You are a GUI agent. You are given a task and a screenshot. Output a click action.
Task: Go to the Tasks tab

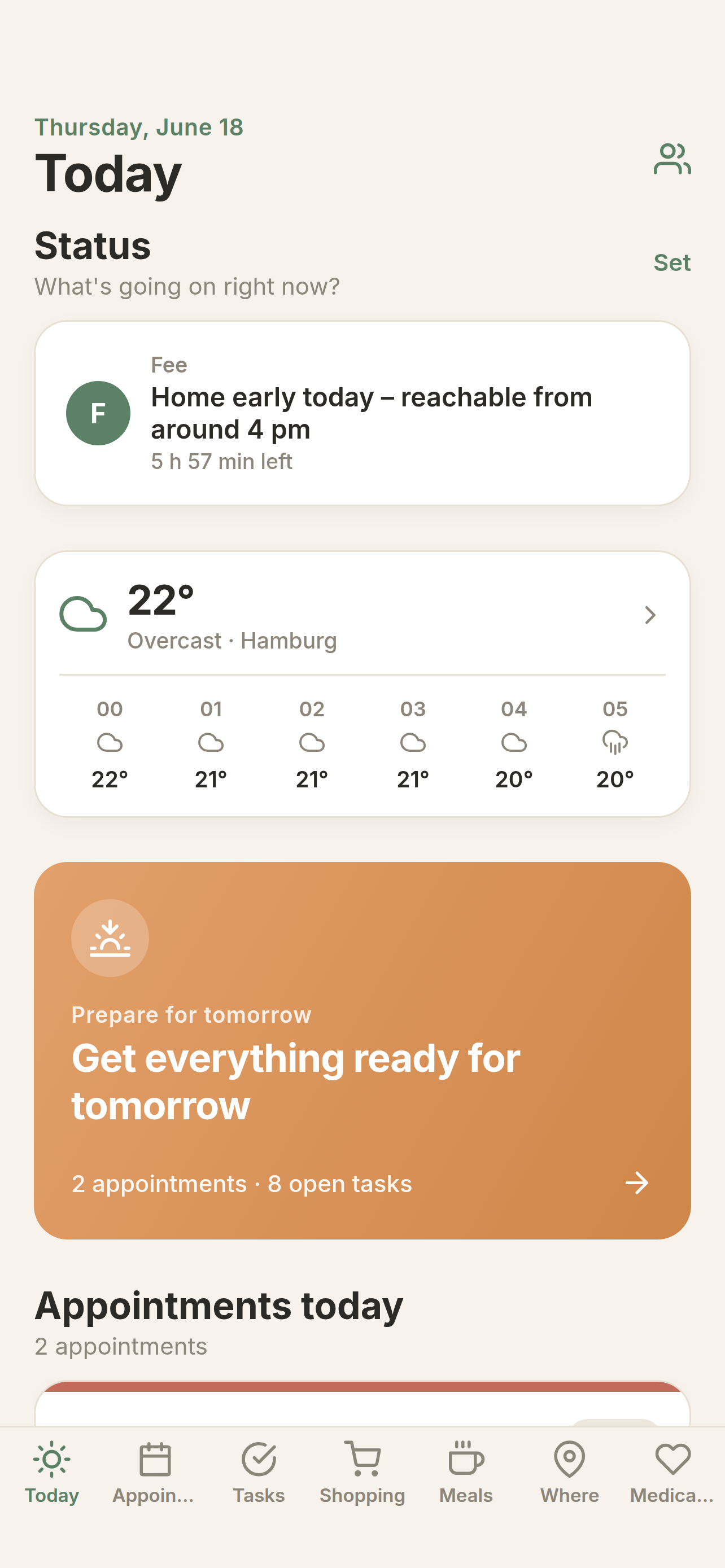pyautogui.click(x=259, y=1472)
